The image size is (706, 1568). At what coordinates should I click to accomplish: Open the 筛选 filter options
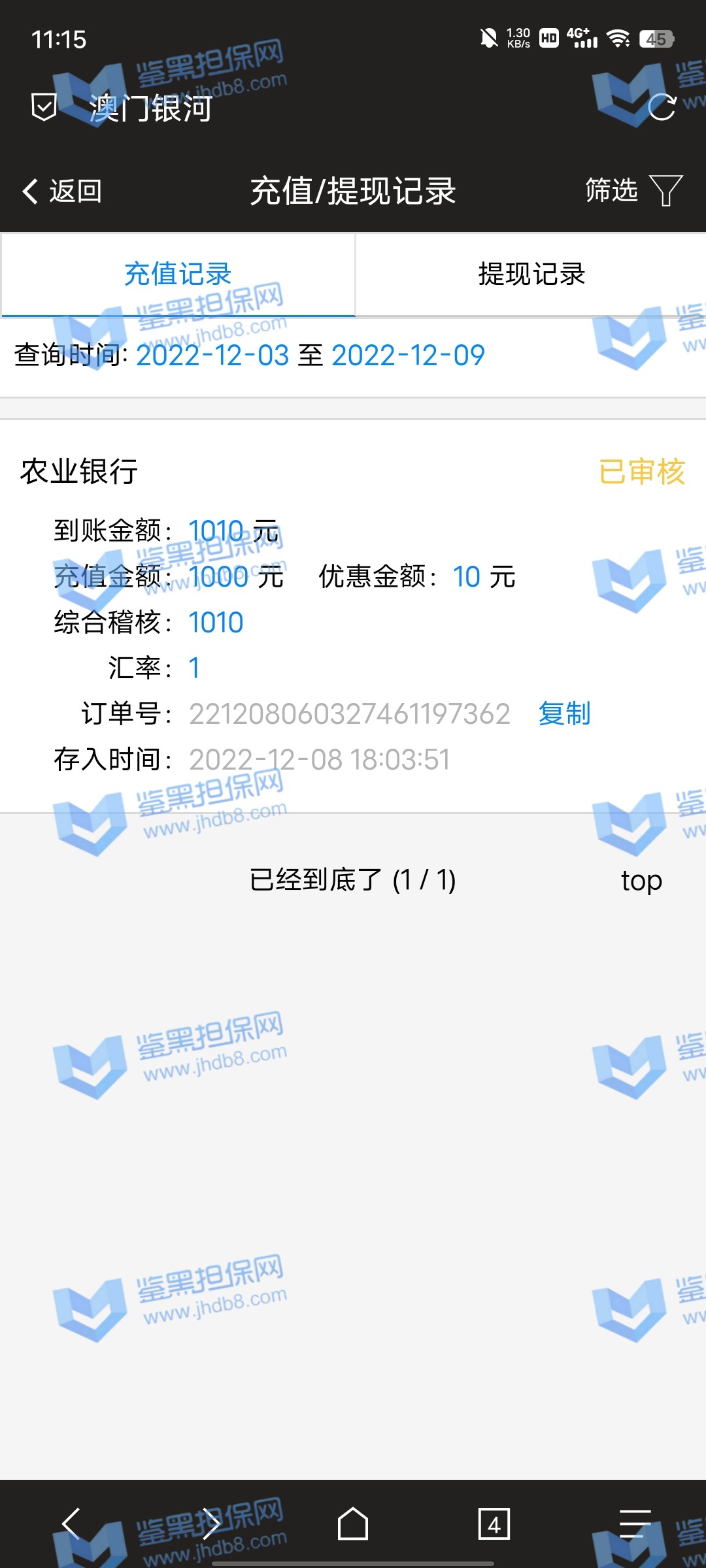(633, 191)
